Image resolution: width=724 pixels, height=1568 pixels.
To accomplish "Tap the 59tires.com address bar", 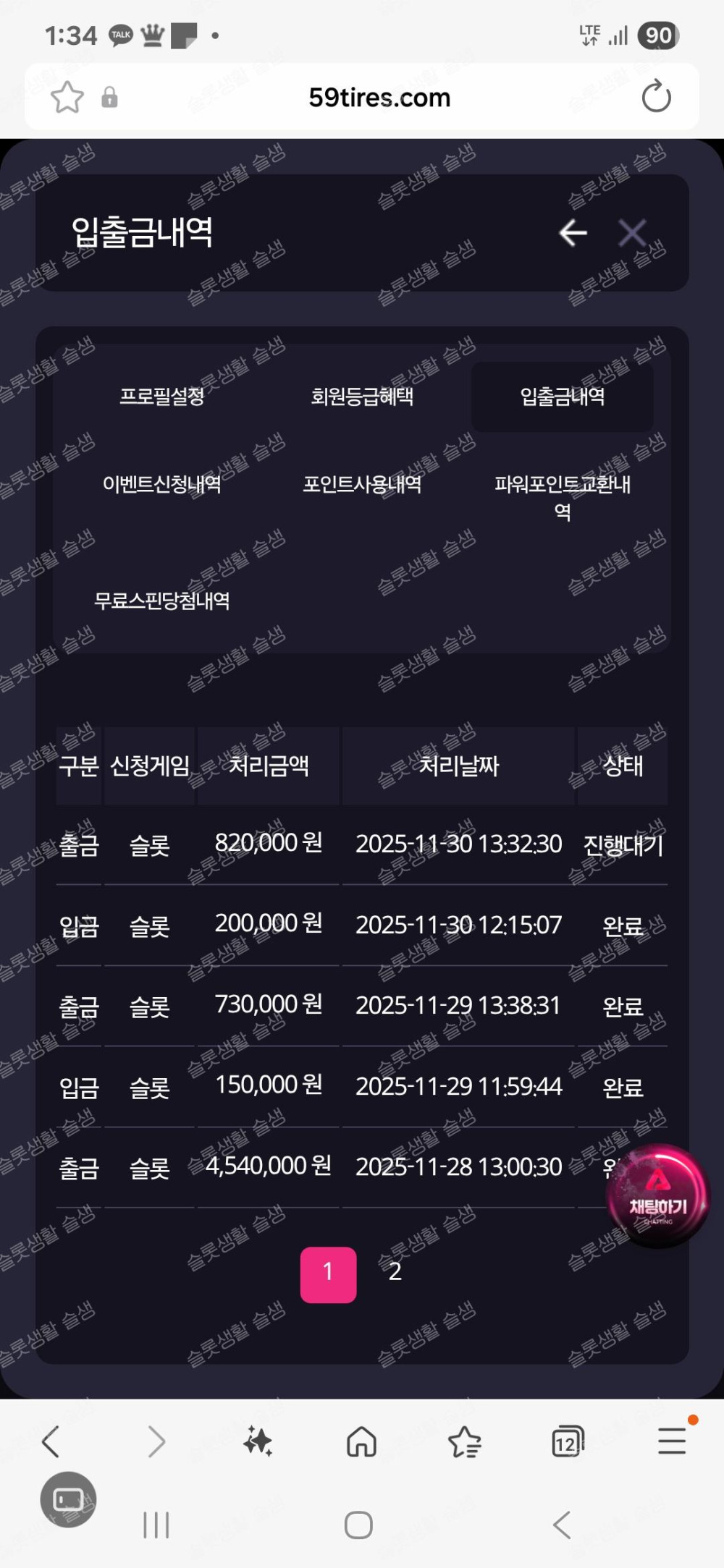I will coord(379,97).
